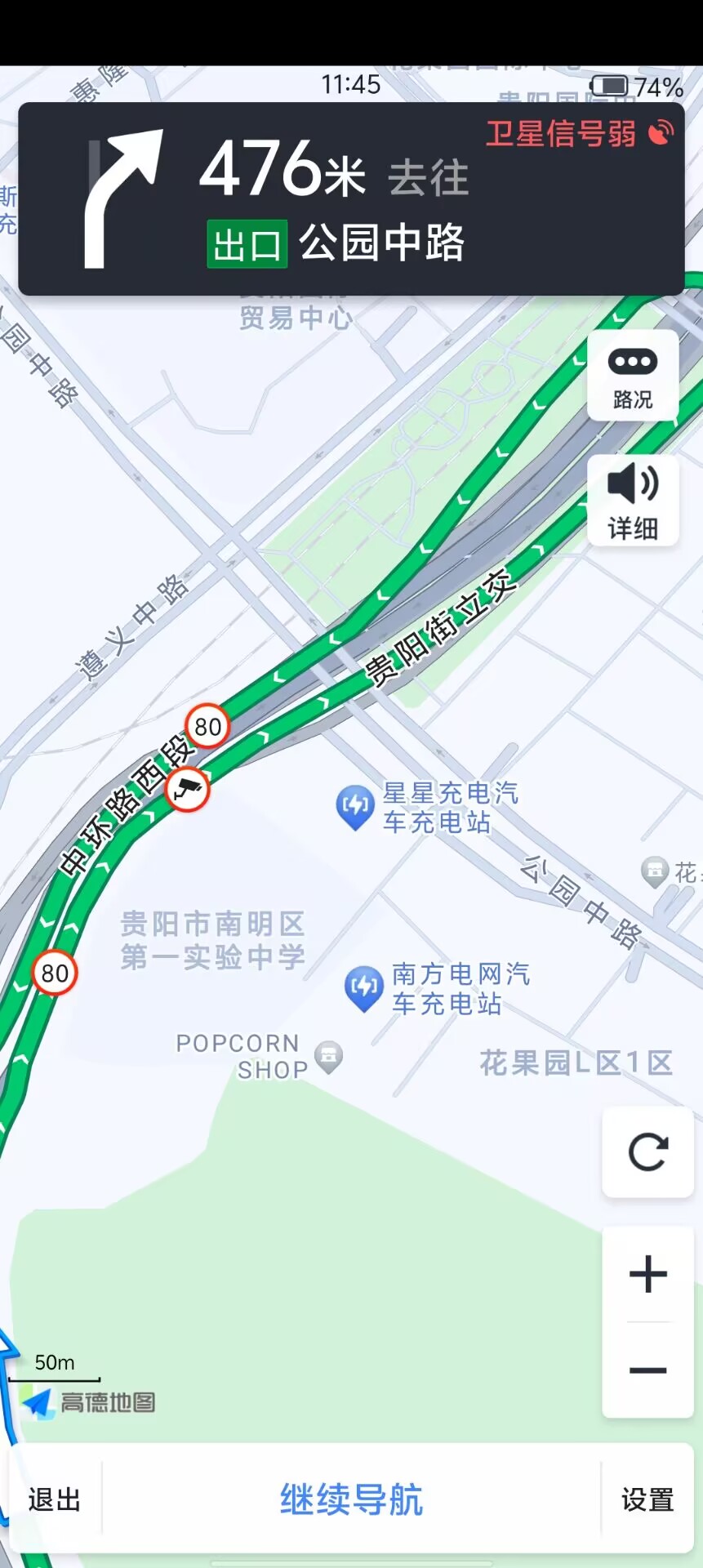
Task: Open navigation 设置
Action: pyautogui.click(x=647, y=1499)
